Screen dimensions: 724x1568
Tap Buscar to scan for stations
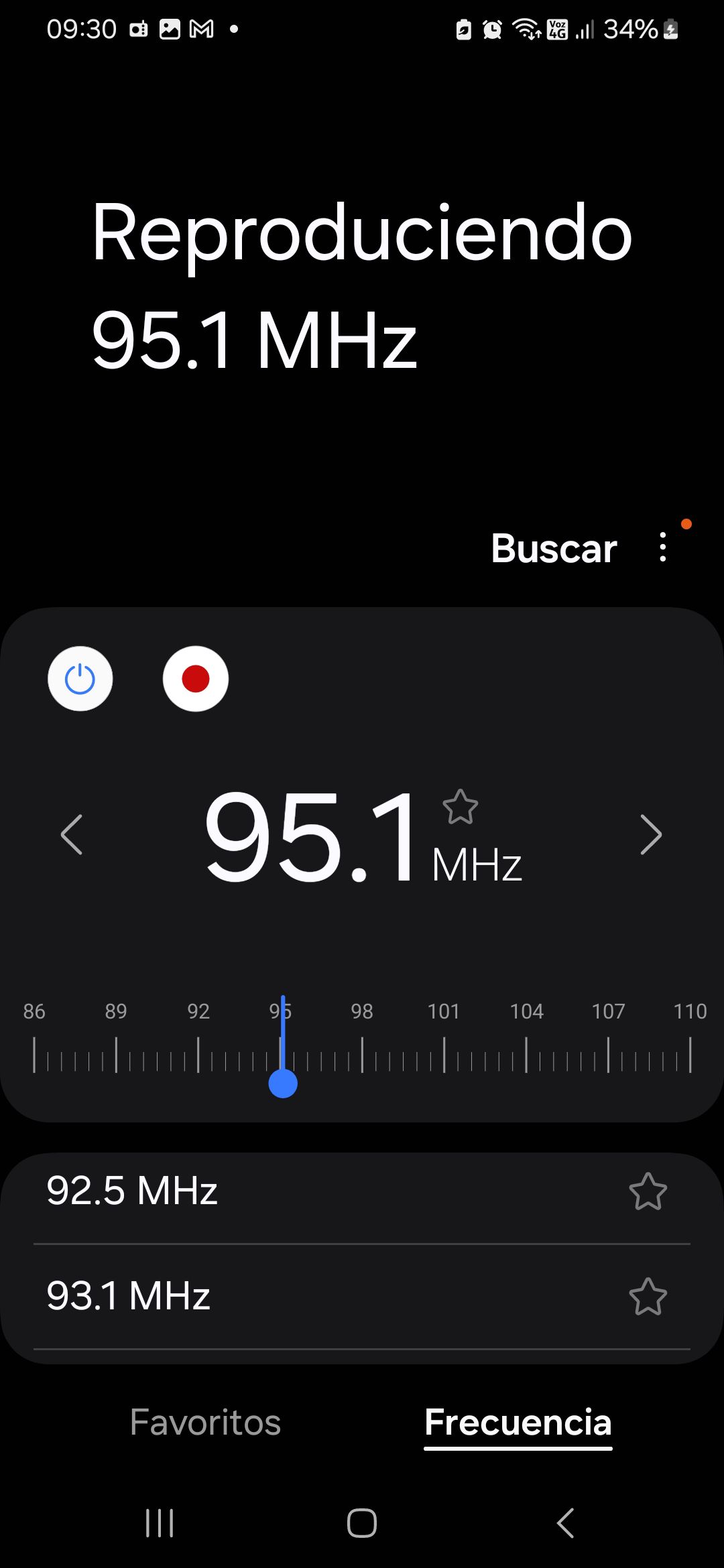(x=554, y=548)
